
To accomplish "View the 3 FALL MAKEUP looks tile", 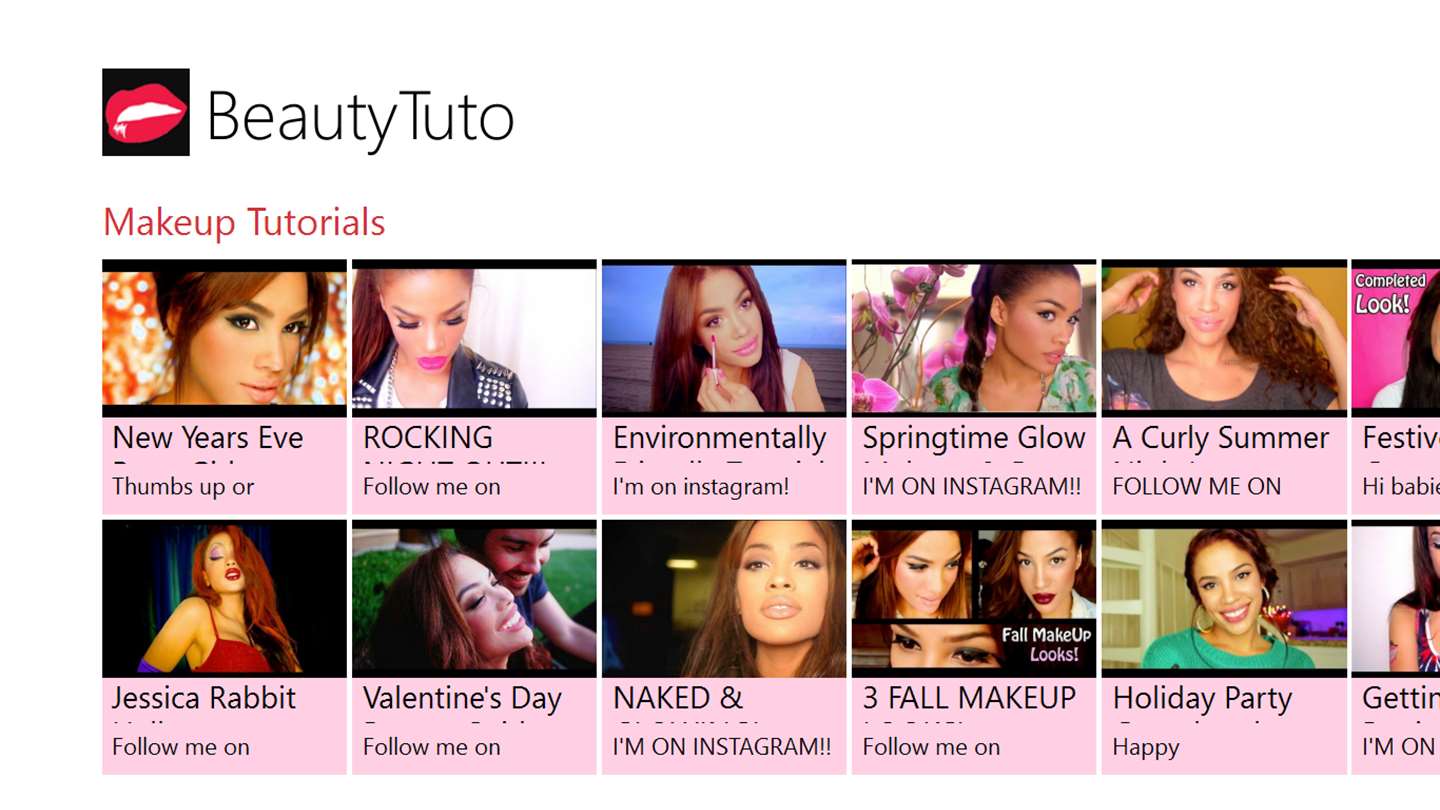I will point(974,646).
